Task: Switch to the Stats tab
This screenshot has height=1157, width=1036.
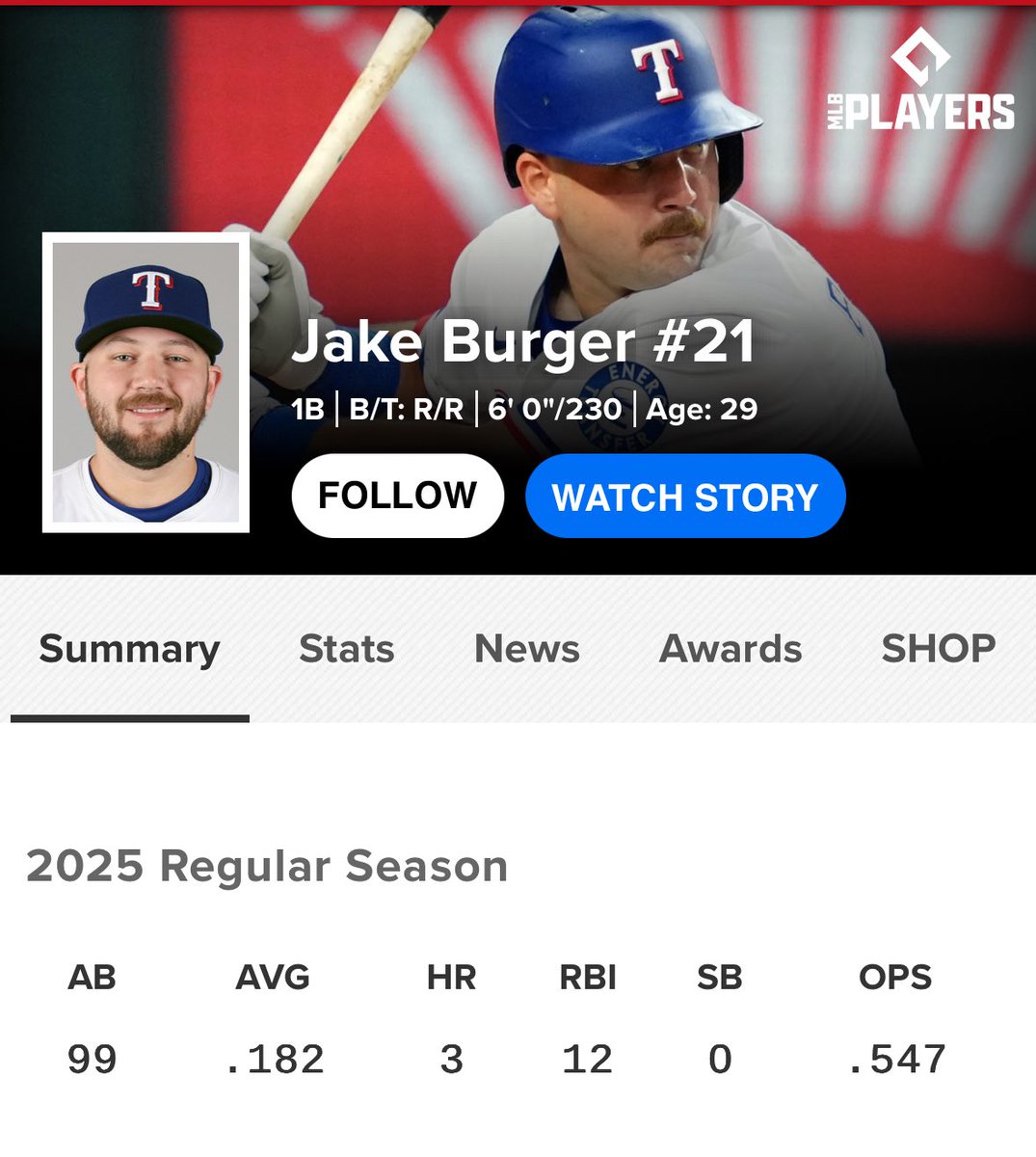Action: pos(346,649)
